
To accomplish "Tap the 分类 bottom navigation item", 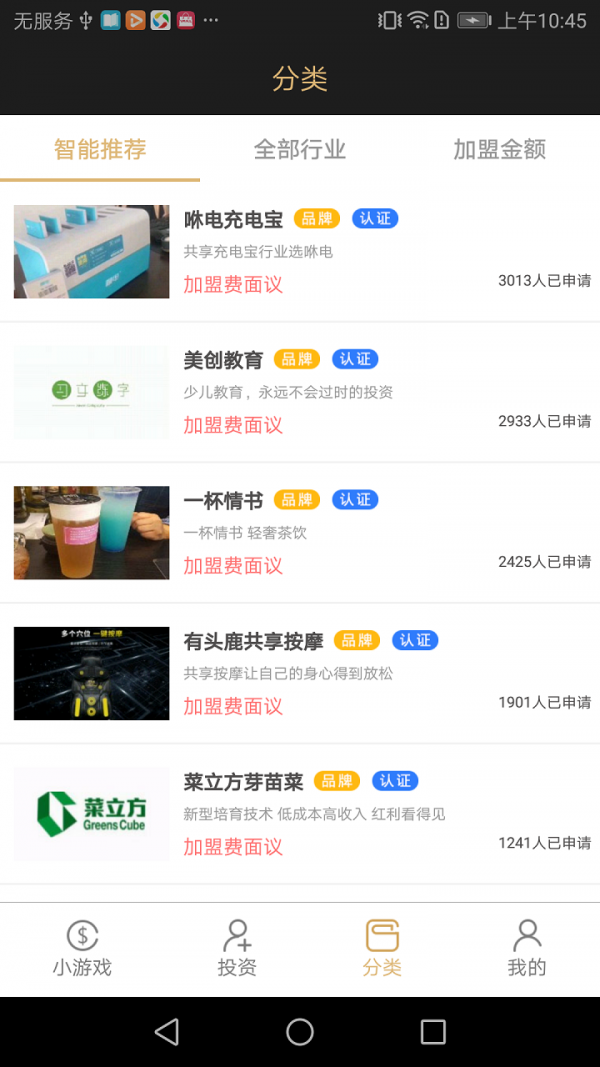I will [382, 949].
